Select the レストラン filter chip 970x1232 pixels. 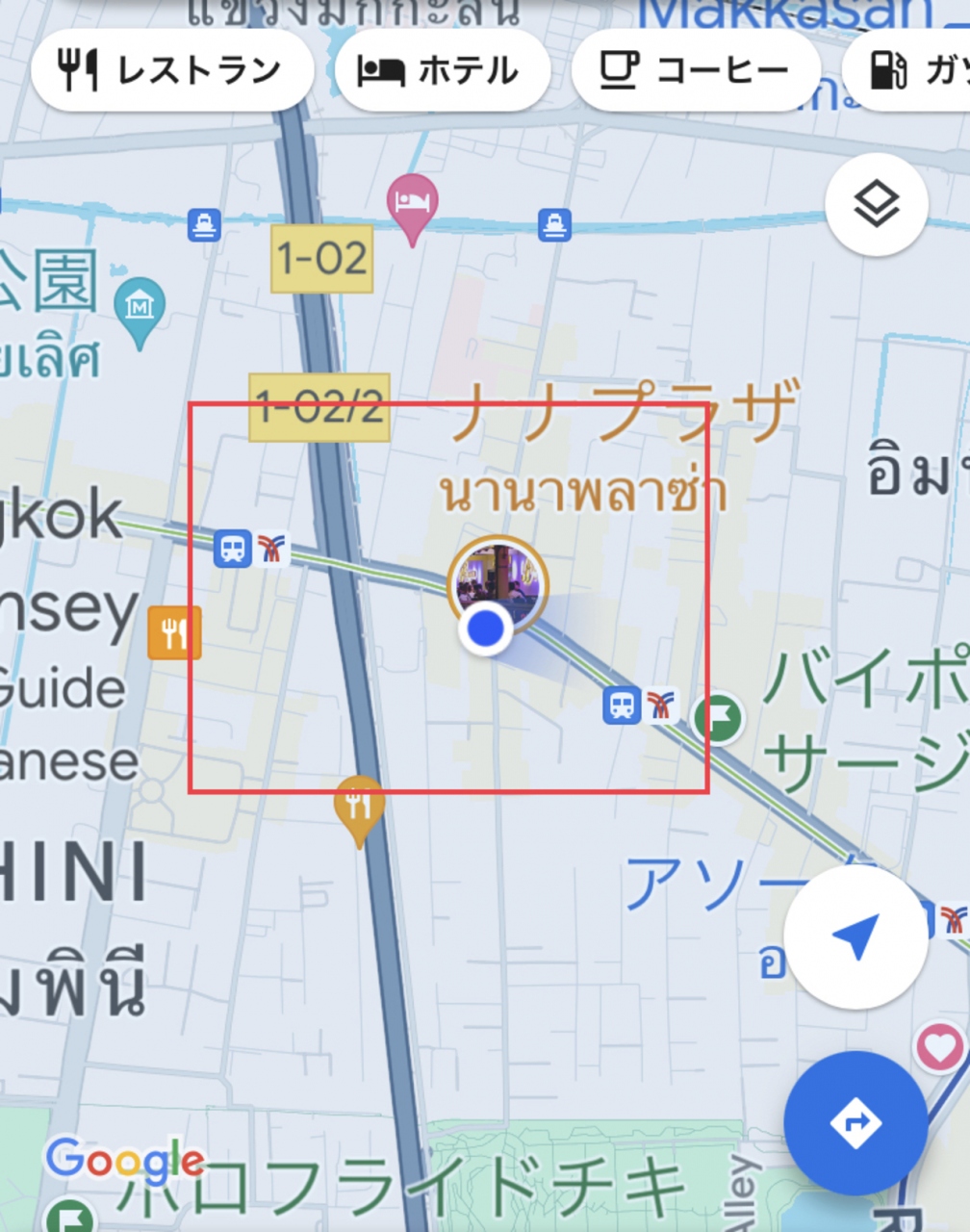coord(171,70)
